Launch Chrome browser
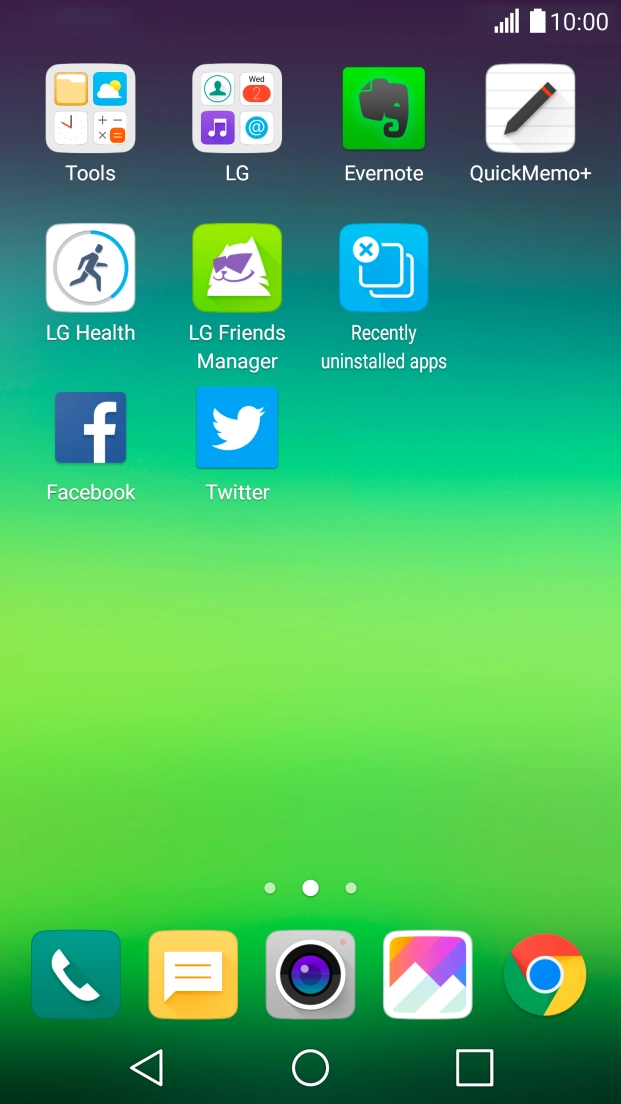The height and width of the screenshot is (1104, 621). [x=544, y=974]
